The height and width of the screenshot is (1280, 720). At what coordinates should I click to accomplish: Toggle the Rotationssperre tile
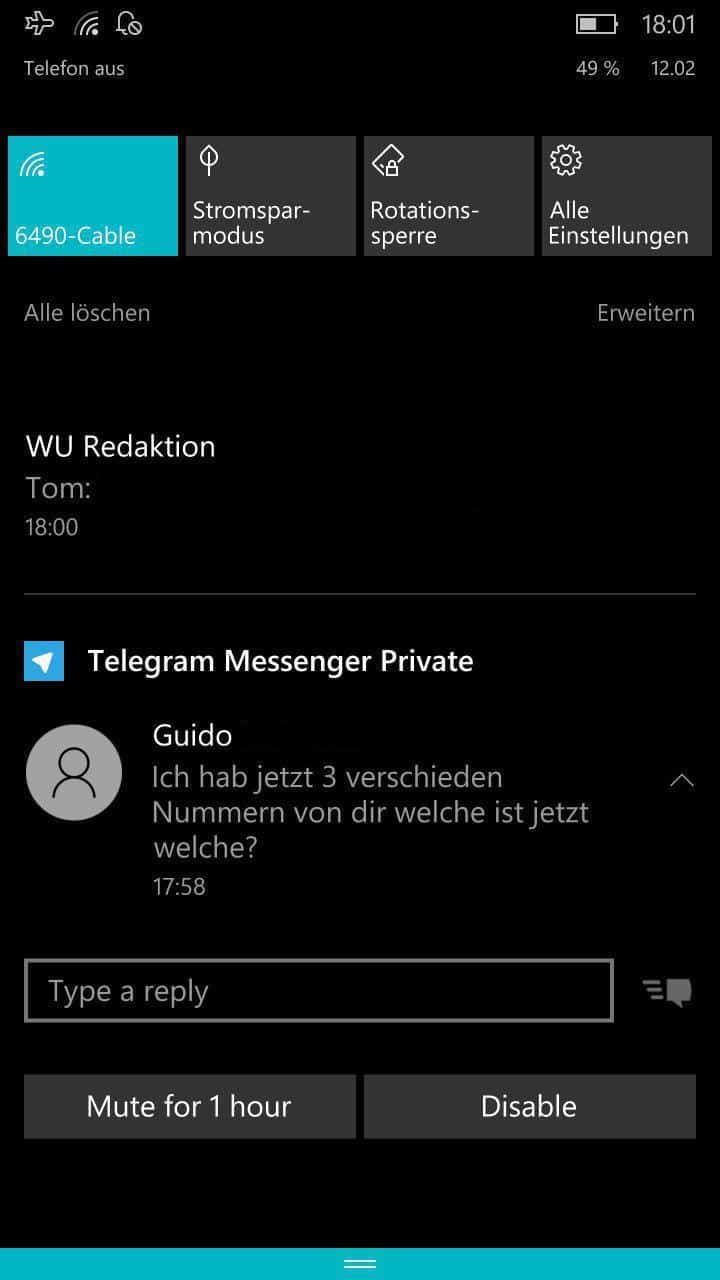click(x=449, y=196)
